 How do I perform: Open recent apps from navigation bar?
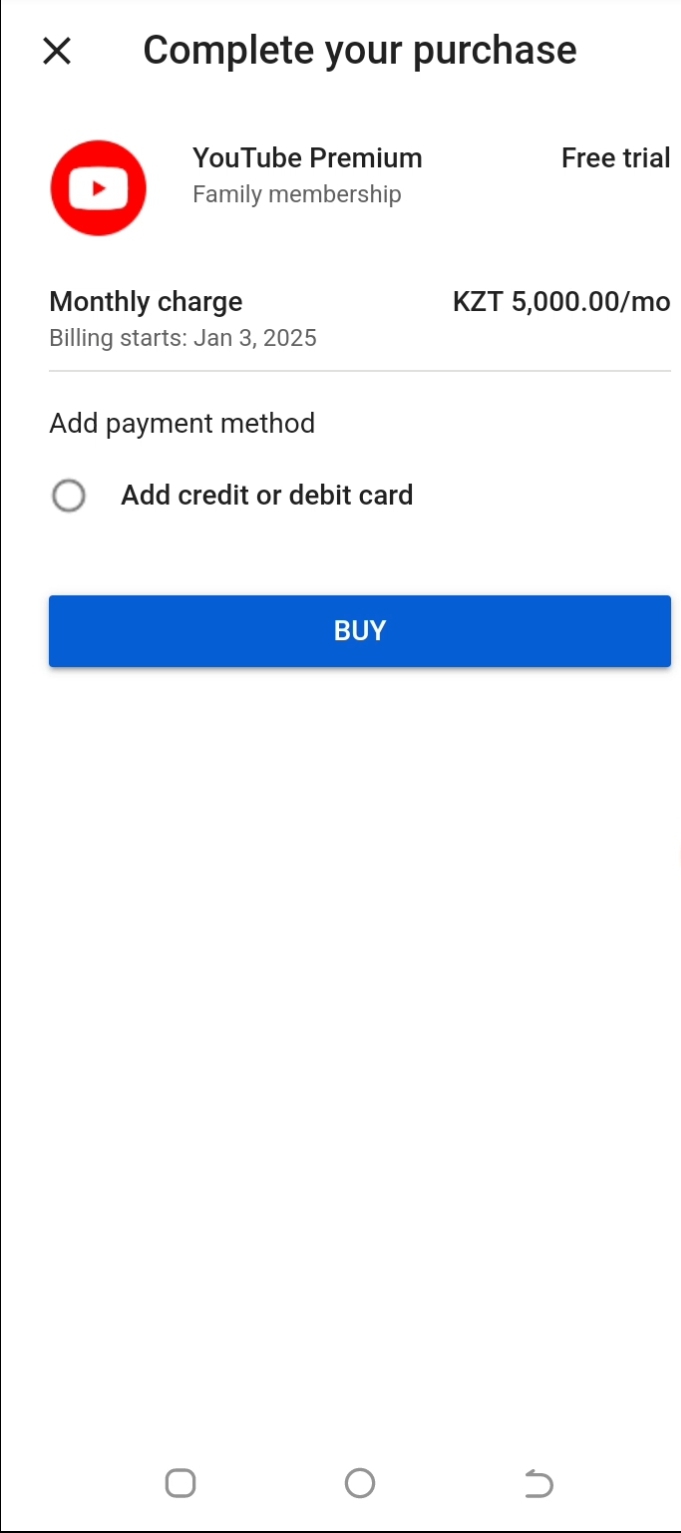click(180, 1483)
